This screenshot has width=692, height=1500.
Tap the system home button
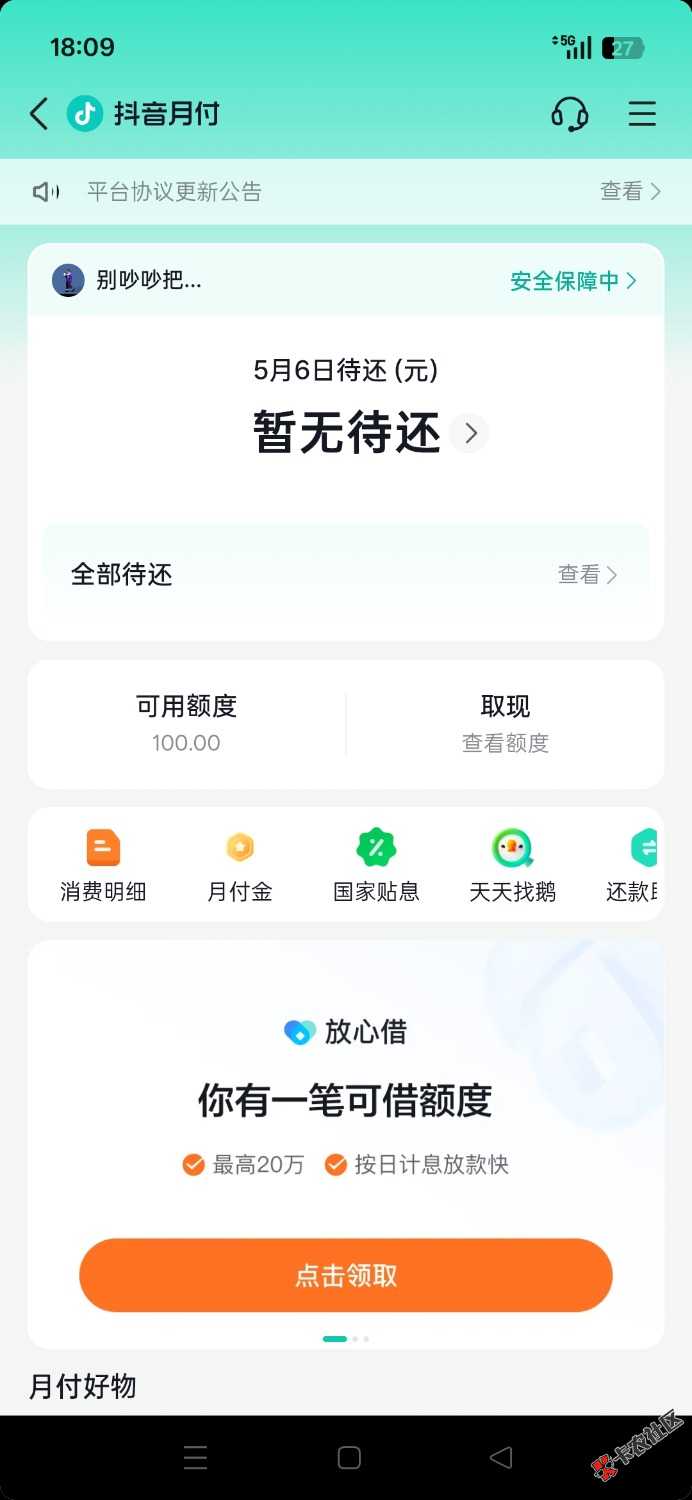tap(349, 1457)
